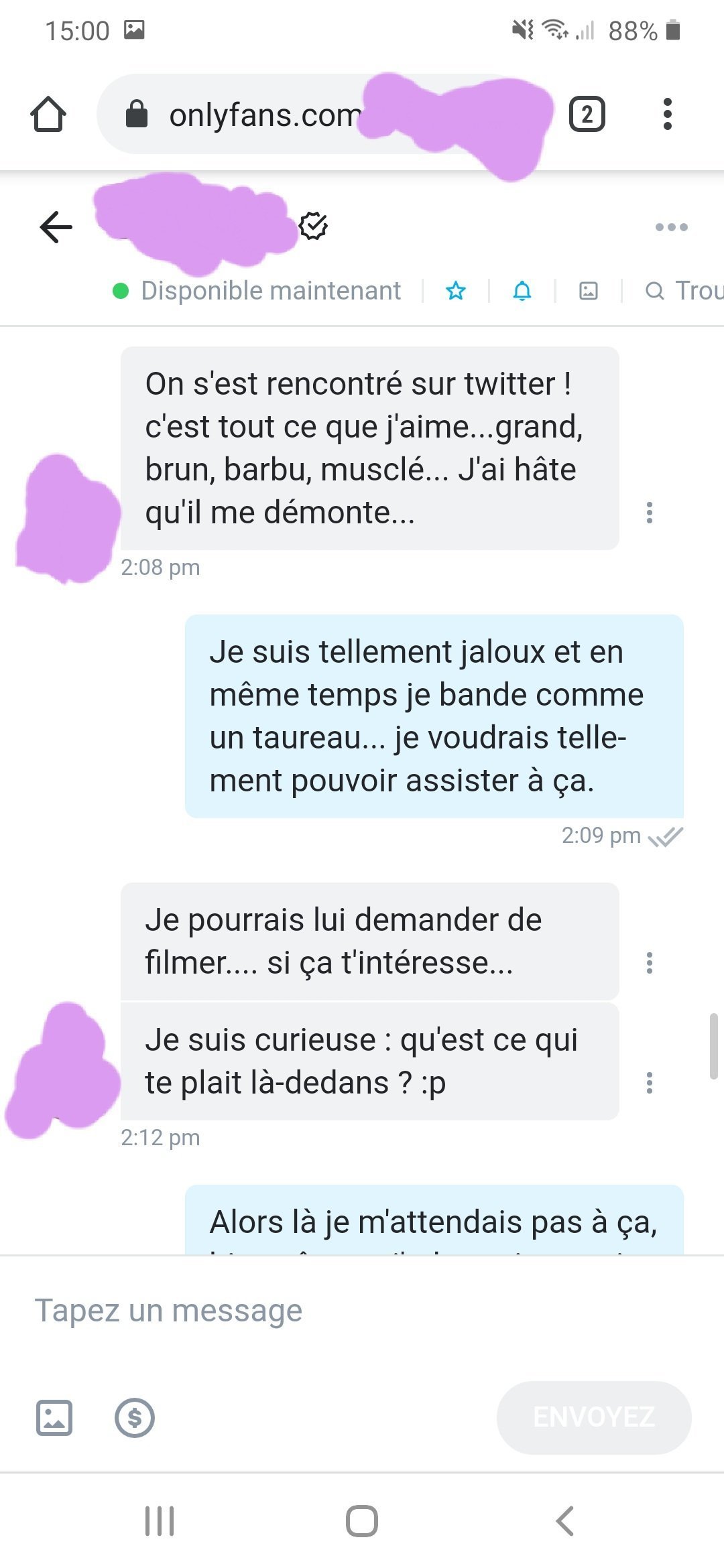Star this conversation as favorite
The height and width of the screenshot is (1568, 724).
pos(456,291)
